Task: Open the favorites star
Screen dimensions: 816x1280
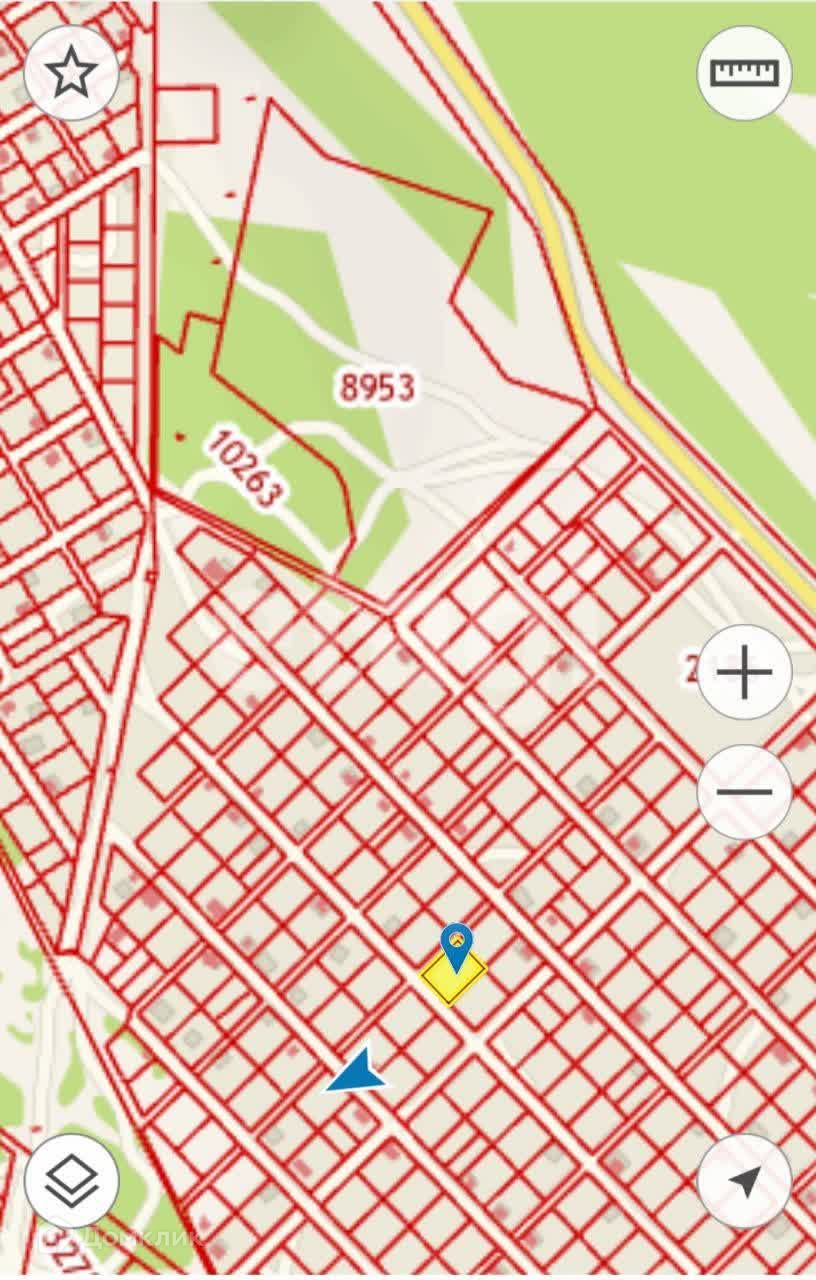Action: (x=71, y=73)
